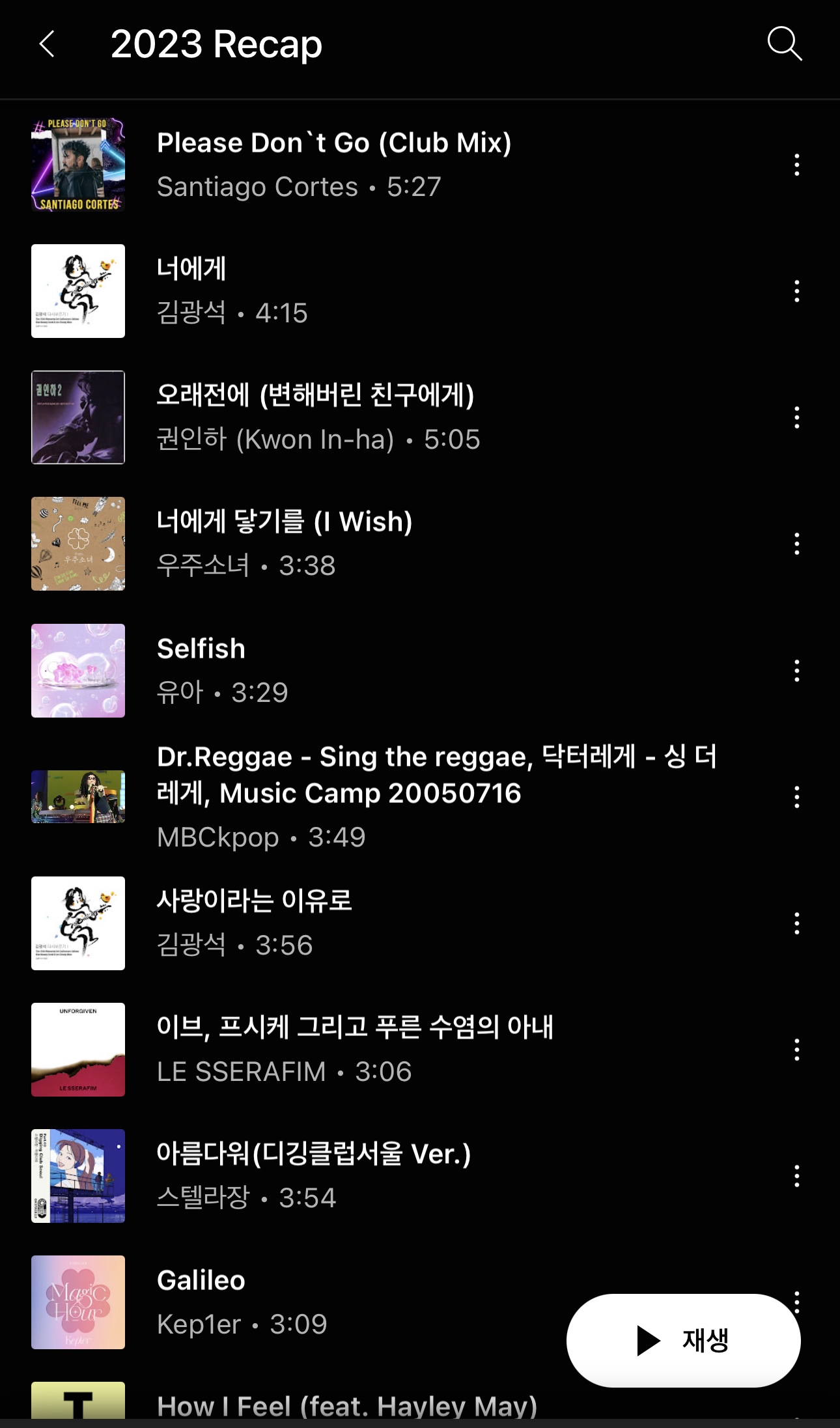
Task: Open more options for Please Don`t Go
Action: click(x=796, y=165)
